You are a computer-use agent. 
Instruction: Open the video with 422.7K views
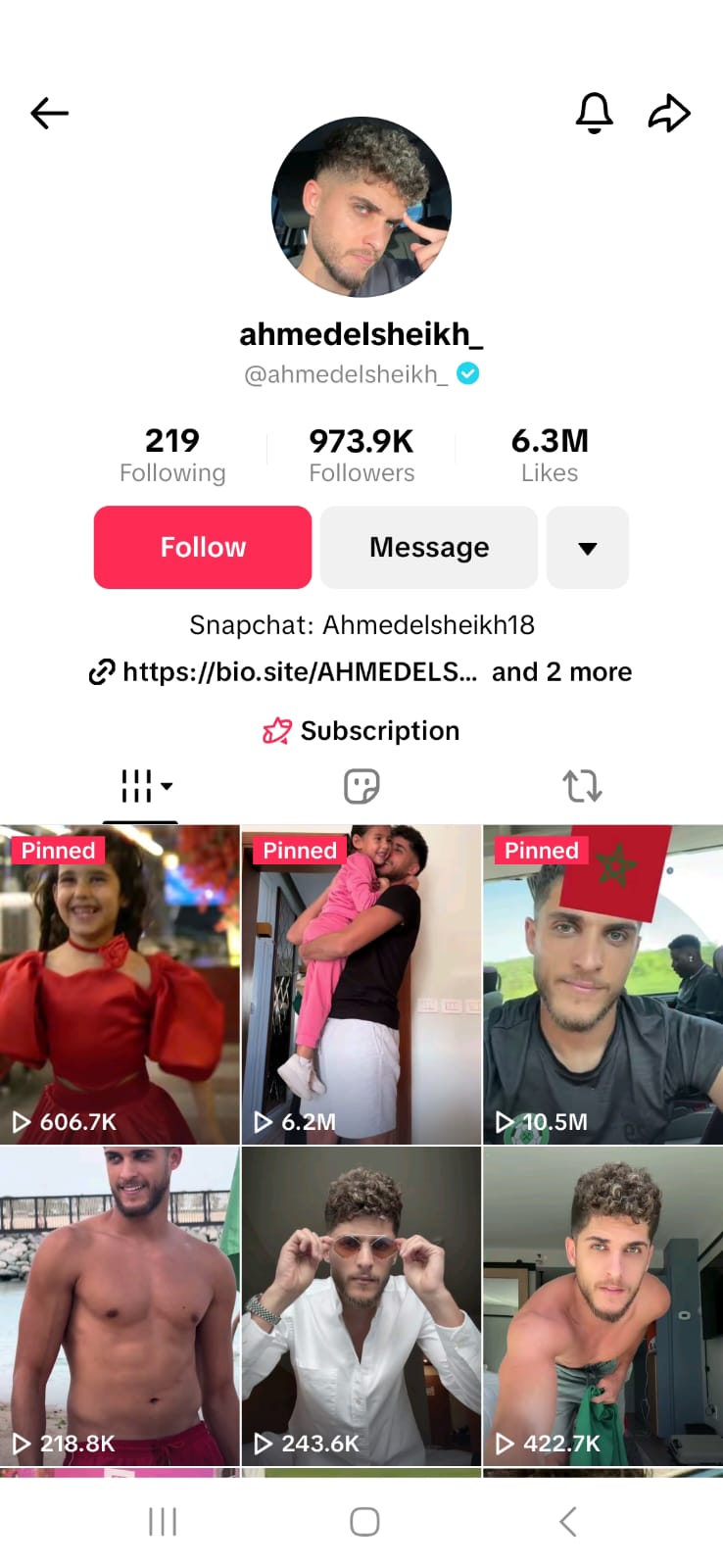pyautogui.click(x=602, y=1306)
